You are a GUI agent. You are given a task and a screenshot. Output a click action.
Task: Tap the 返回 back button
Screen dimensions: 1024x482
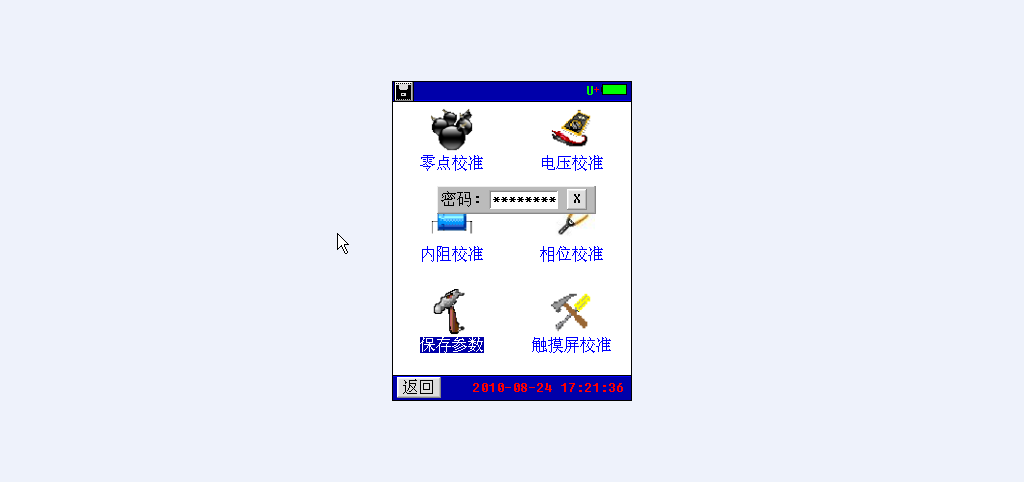417,387
